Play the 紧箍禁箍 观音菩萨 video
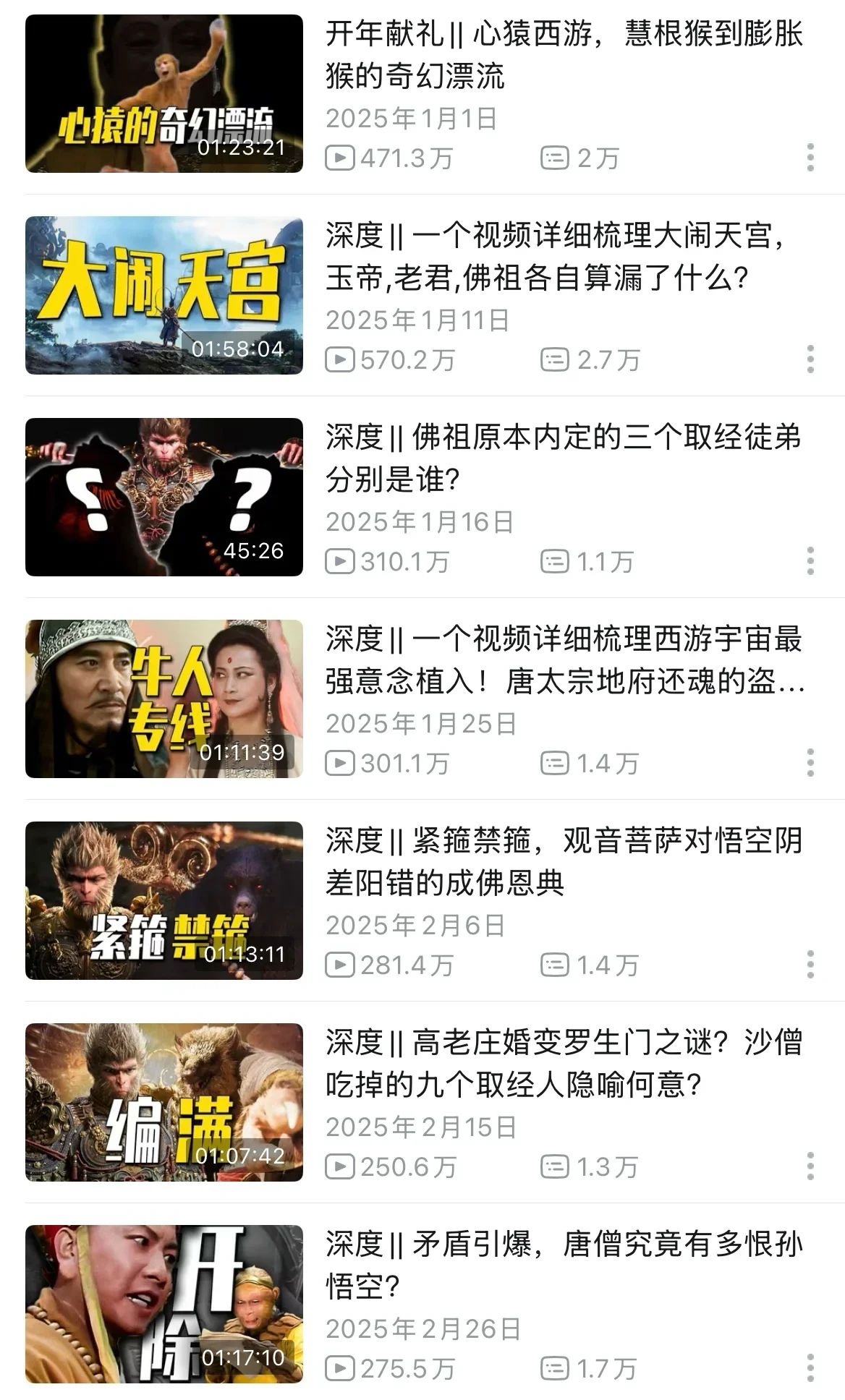845x1400 pixels. (164, 900)
